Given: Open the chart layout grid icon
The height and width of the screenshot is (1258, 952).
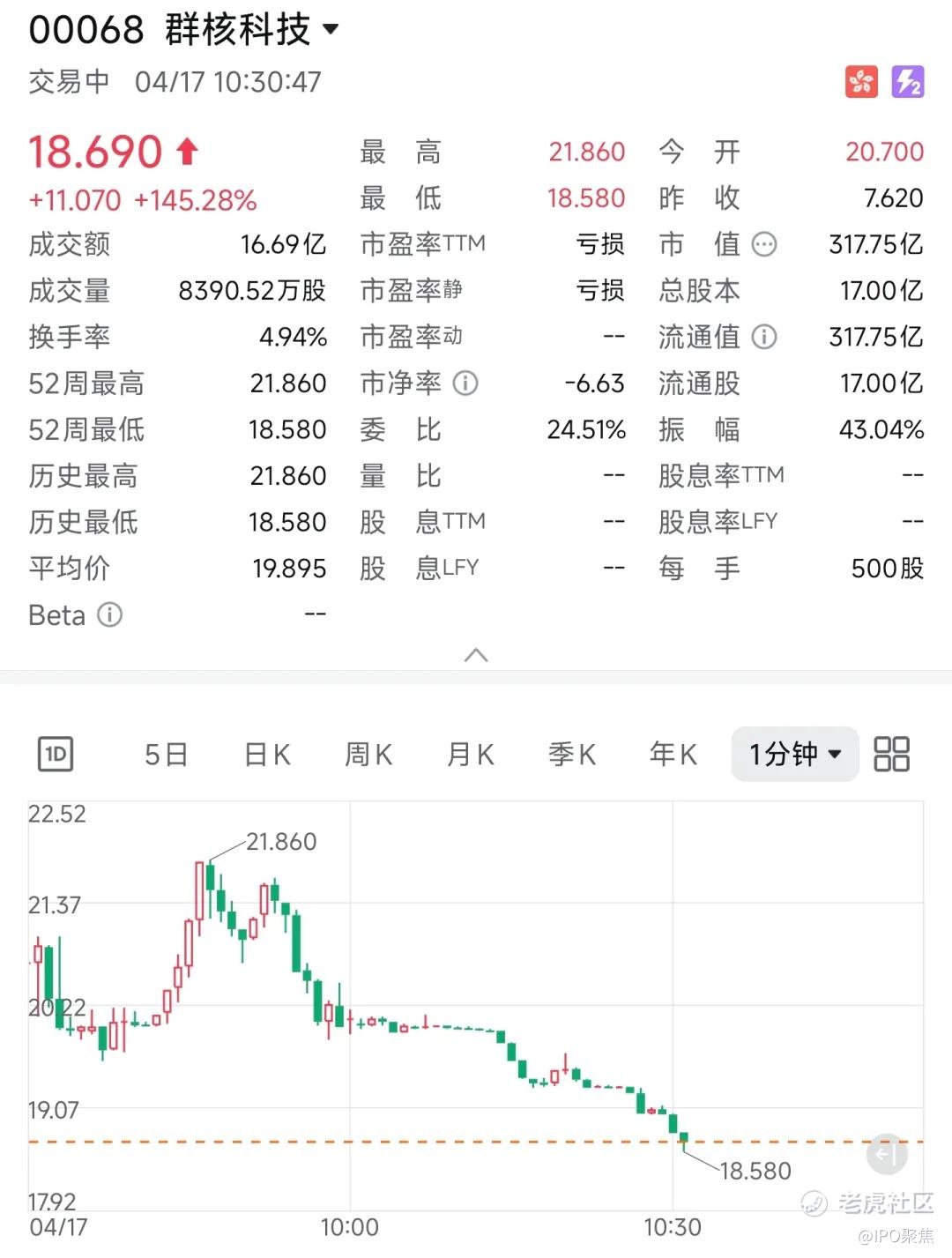Looking at the screenshot, I should point(891,755).
